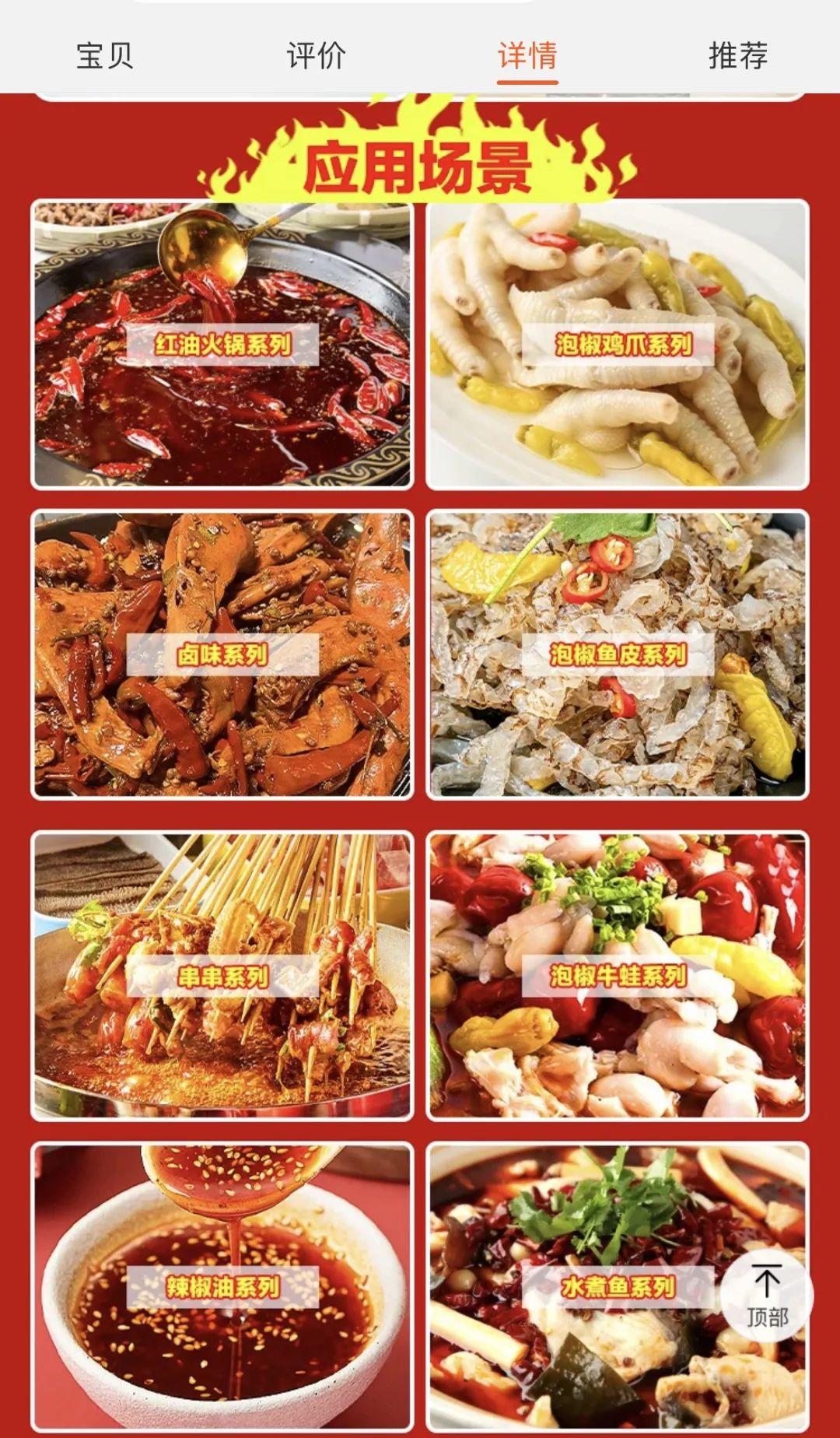
Task: Go to the 推荐 recommendations tab
Action: (x=737, y=56)
